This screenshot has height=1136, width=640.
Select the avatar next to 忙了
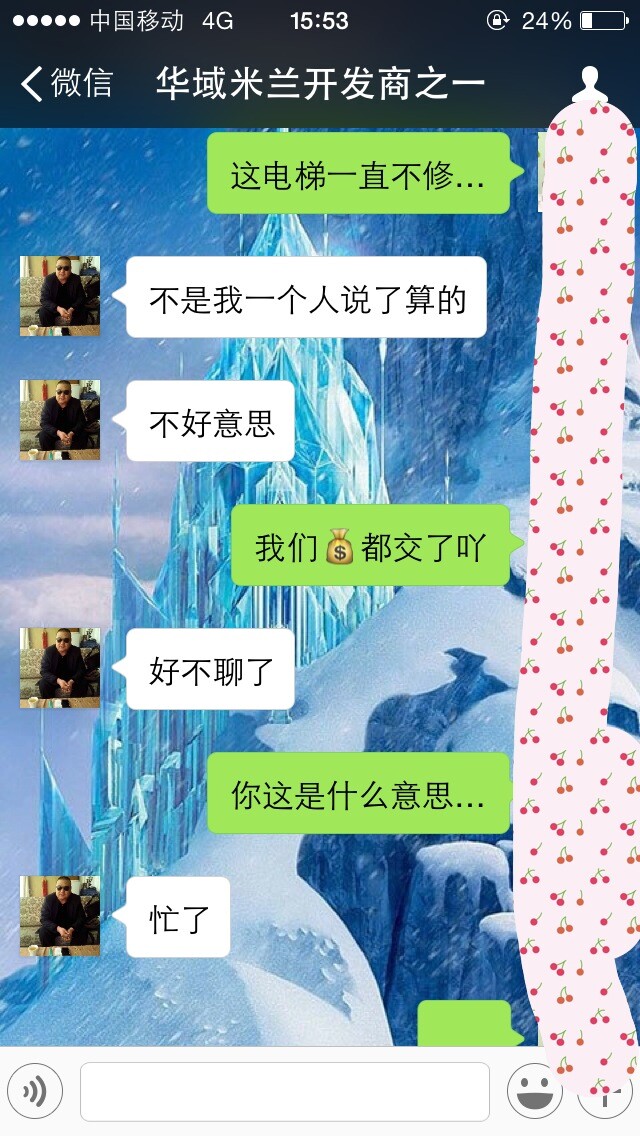point(60,916)
